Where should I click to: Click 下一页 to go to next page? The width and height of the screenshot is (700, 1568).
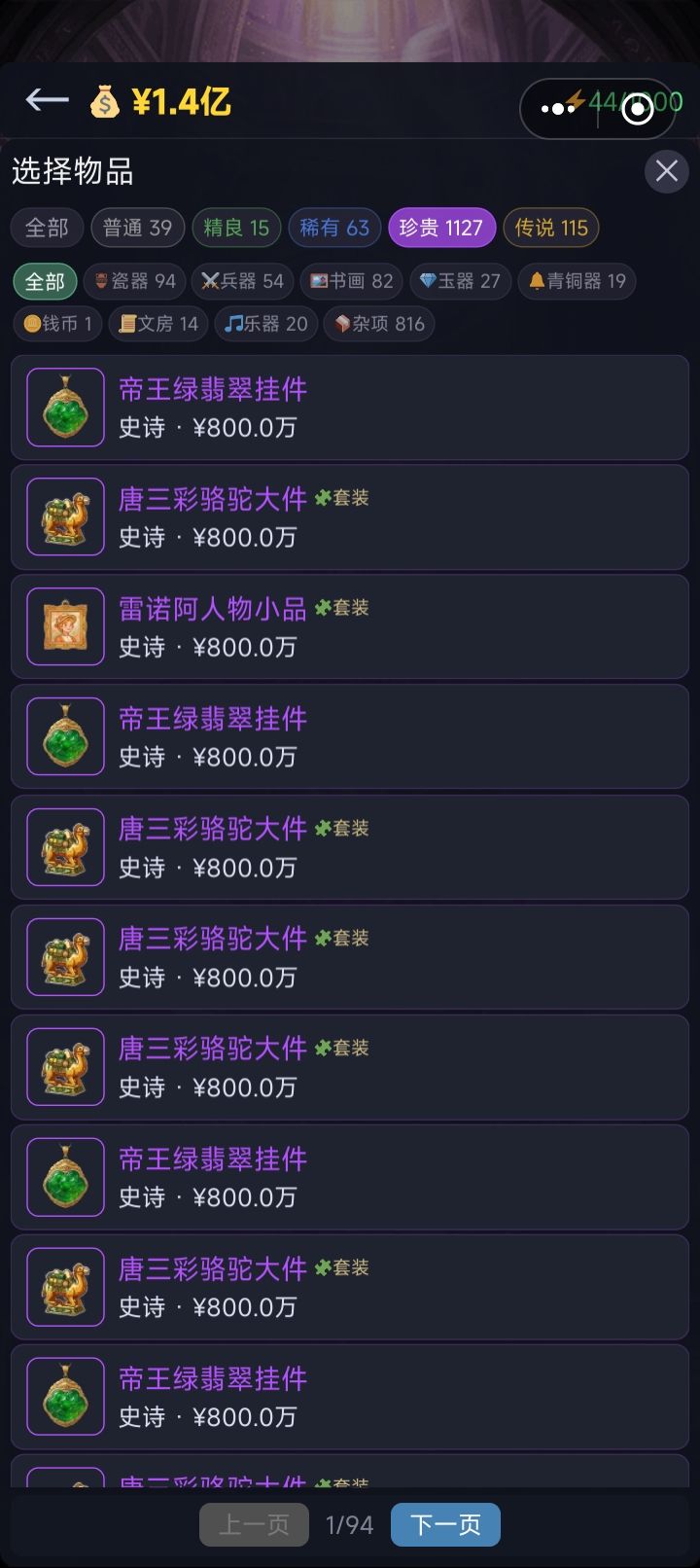click(445, 1524)
